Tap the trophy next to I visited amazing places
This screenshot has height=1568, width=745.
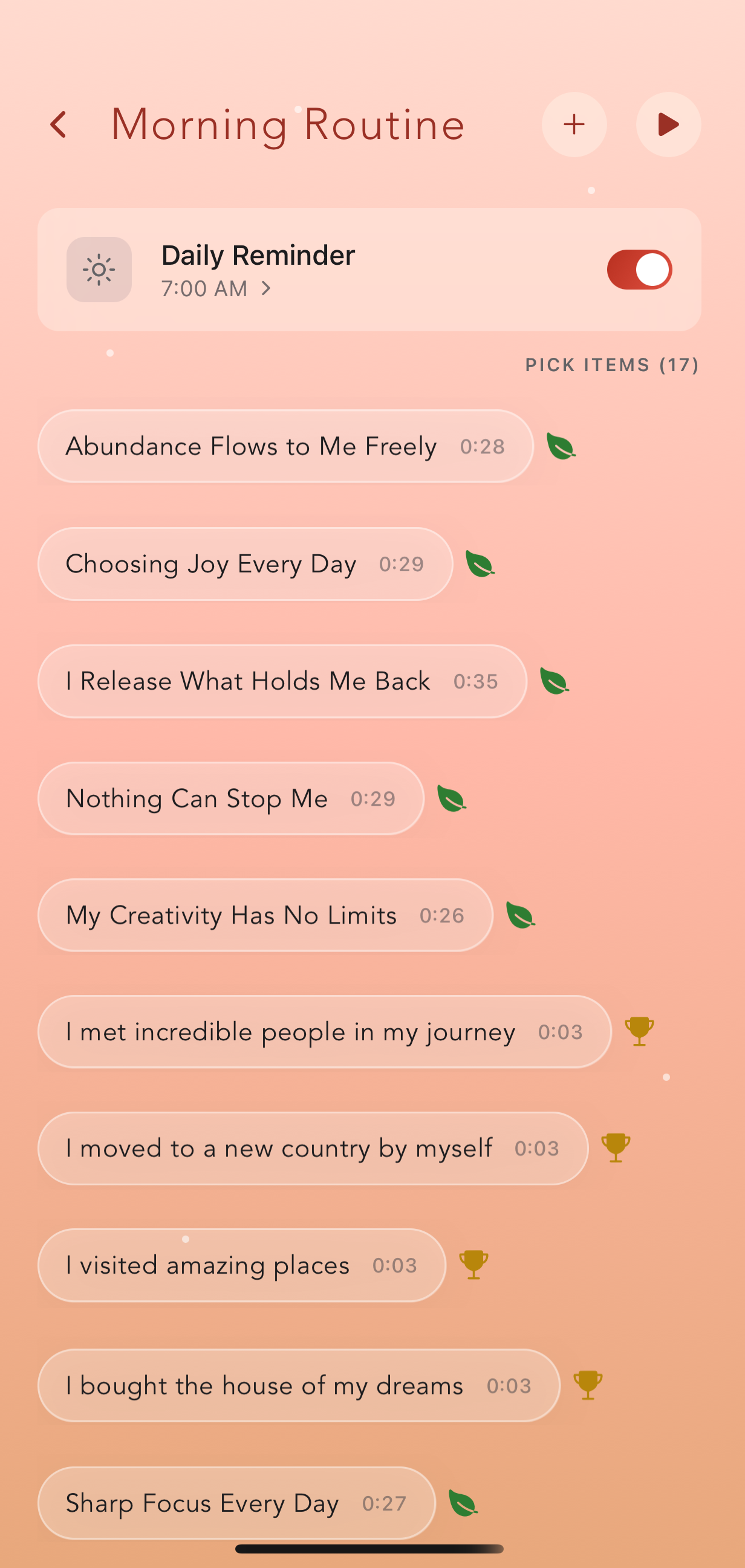(473, 1265)
